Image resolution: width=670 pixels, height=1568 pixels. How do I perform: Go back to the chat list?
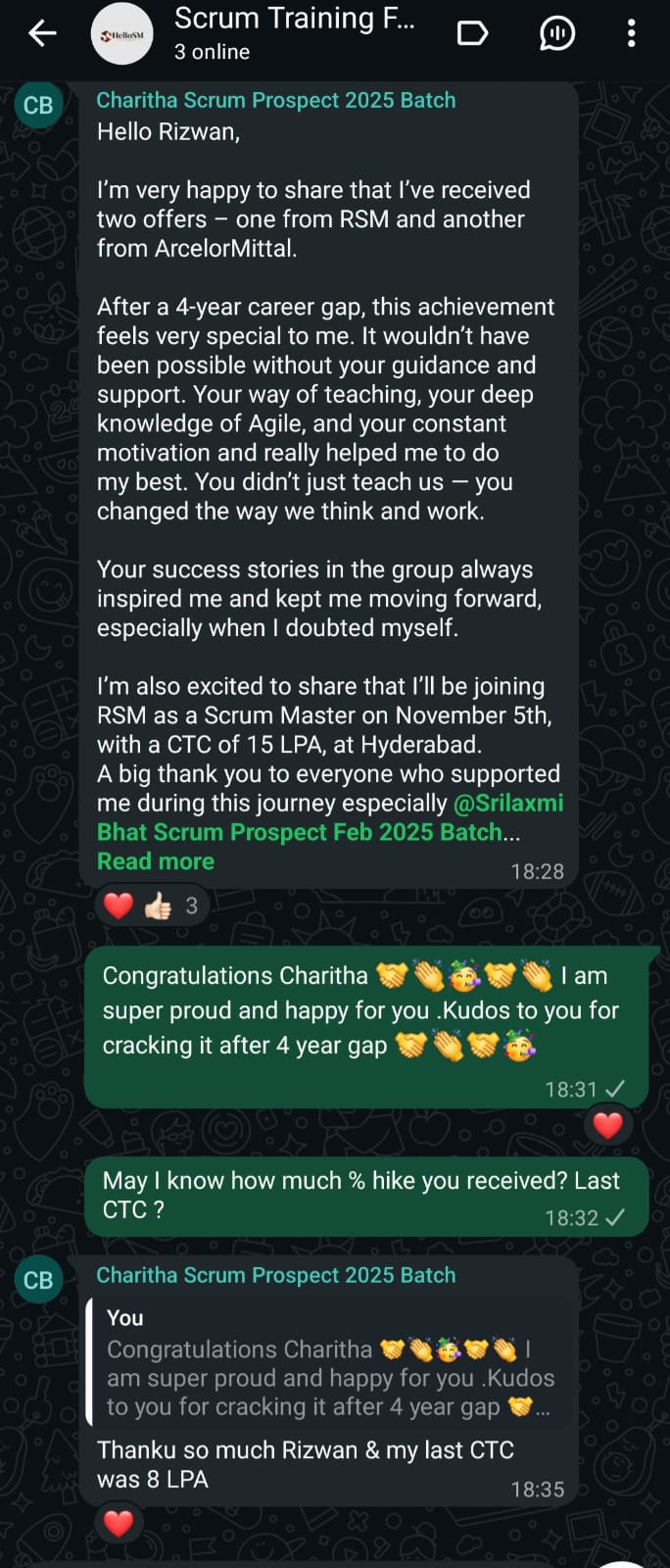point(42,33)
